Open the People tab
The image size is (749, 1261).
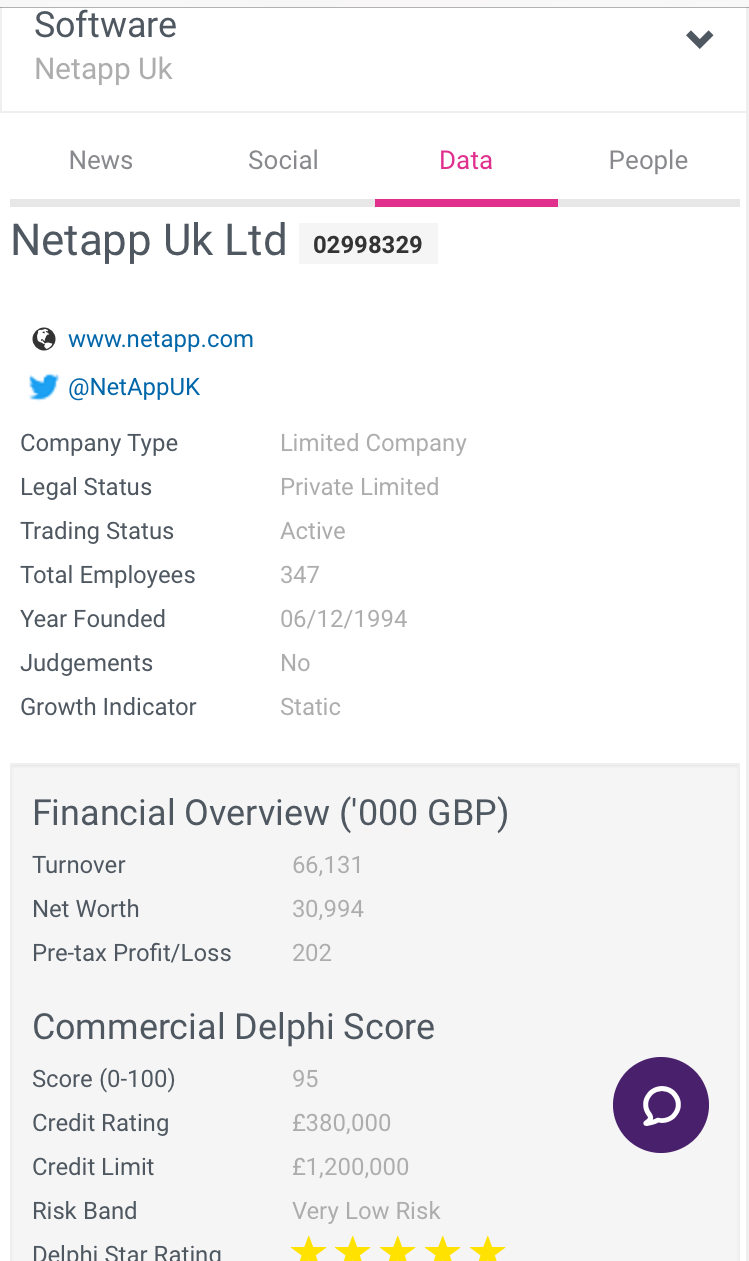point(648,160)
